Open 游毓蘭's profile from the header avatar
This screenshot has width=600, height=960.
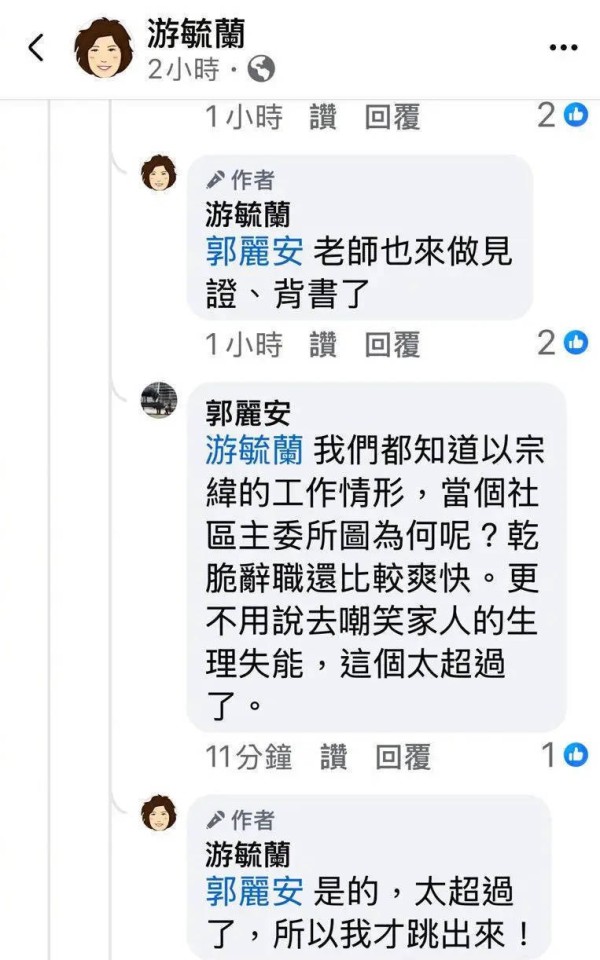coord(104,48)
